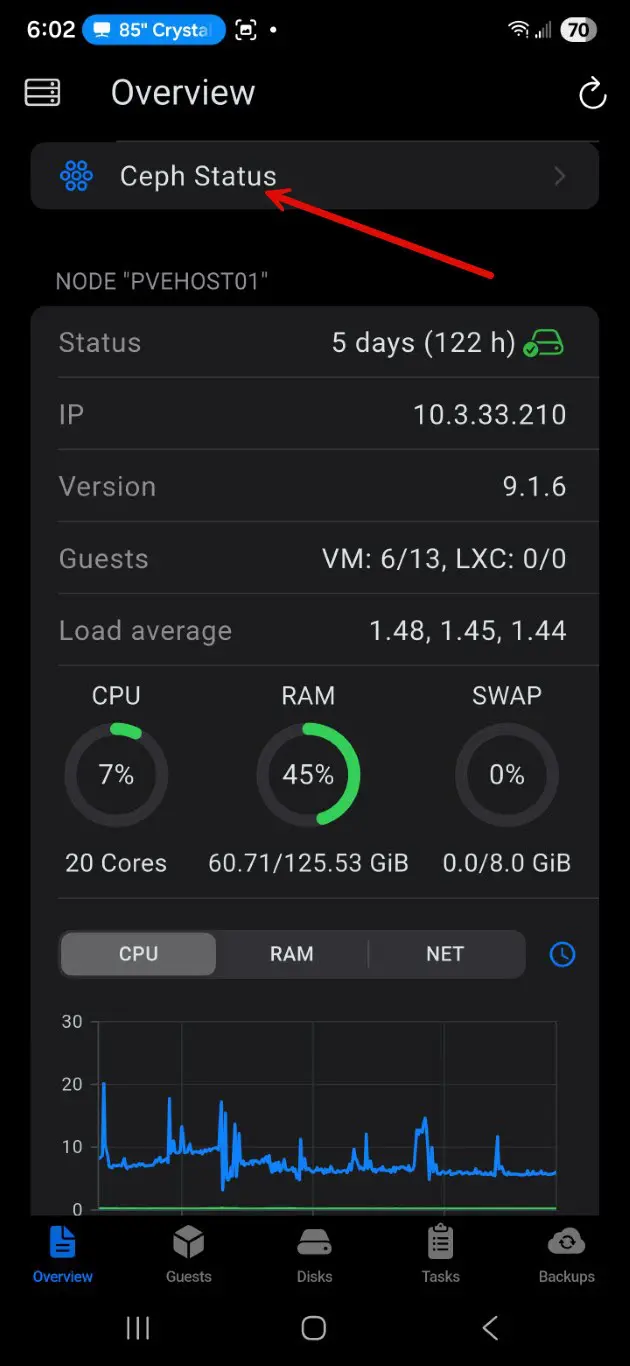The image size is (630, 1366).
Task: View the Tasks tab
Action: pyautogui.click(x=440, y=1255)
